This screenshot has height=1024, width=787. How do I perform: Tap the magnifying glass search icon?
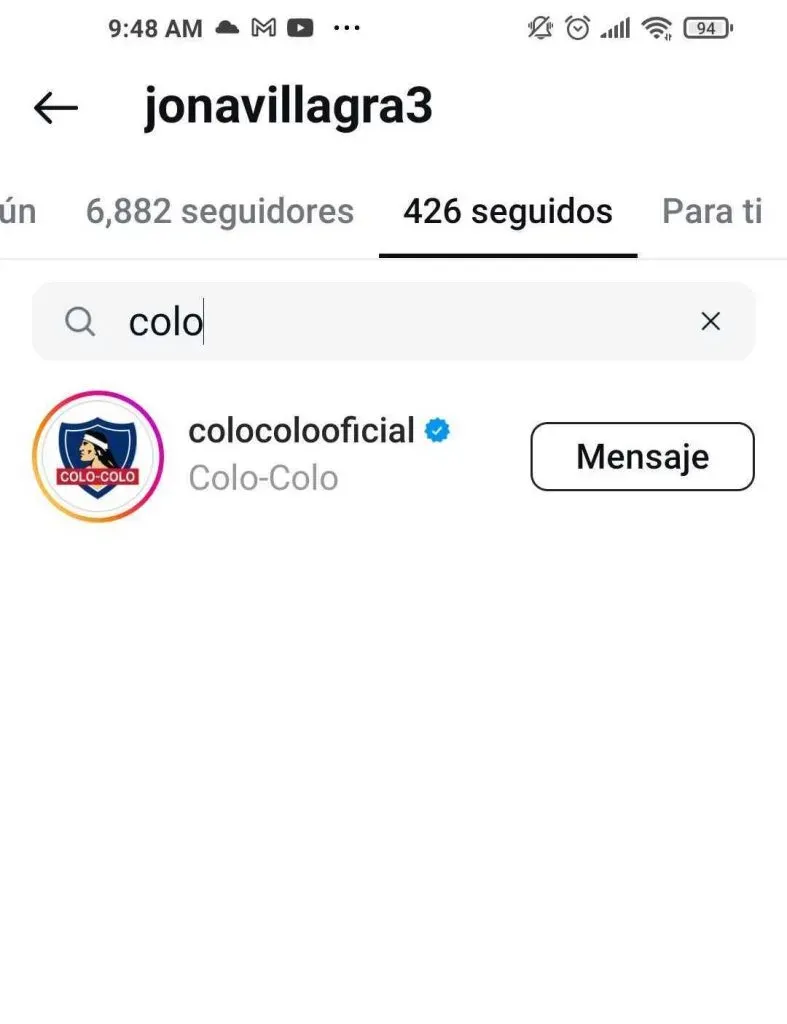[x=80, y=321]
